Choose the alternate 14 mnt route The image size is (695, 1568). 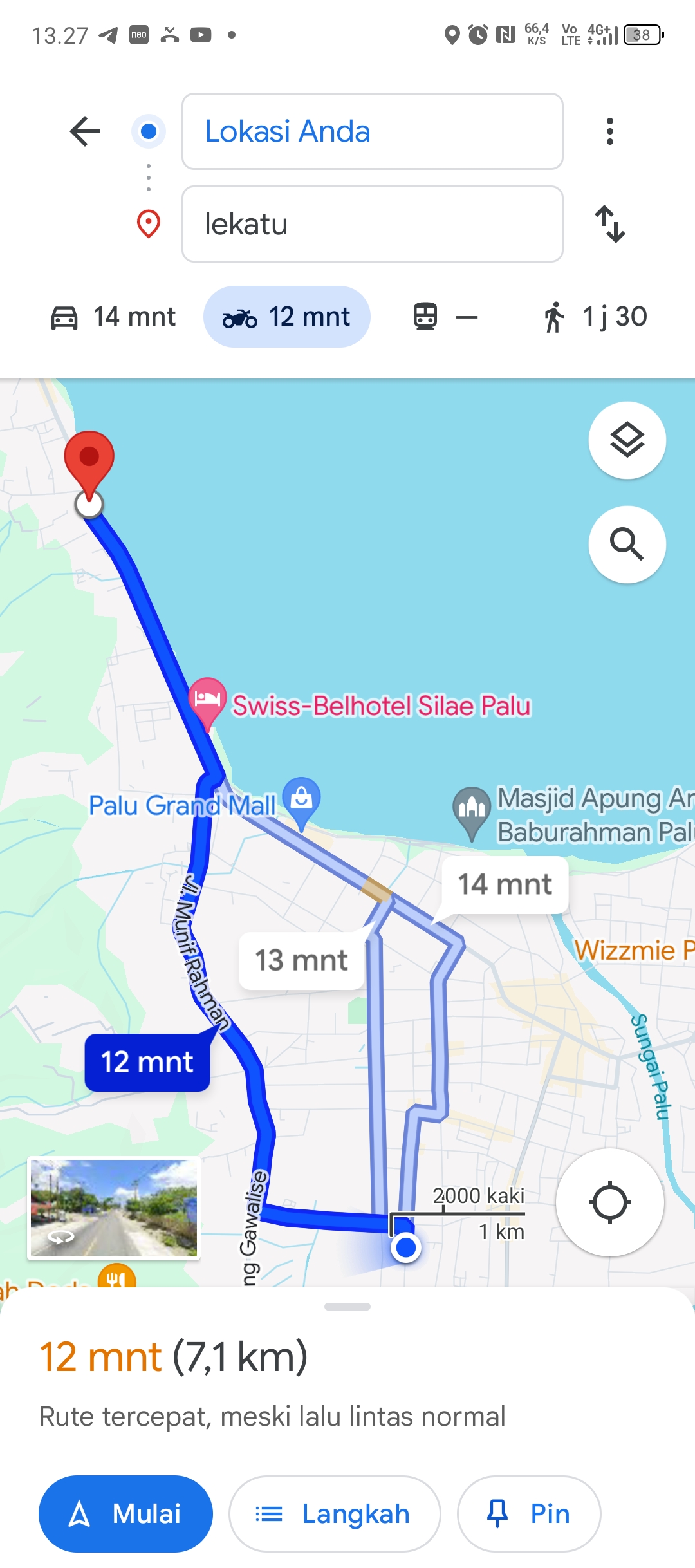click(505, 884)
